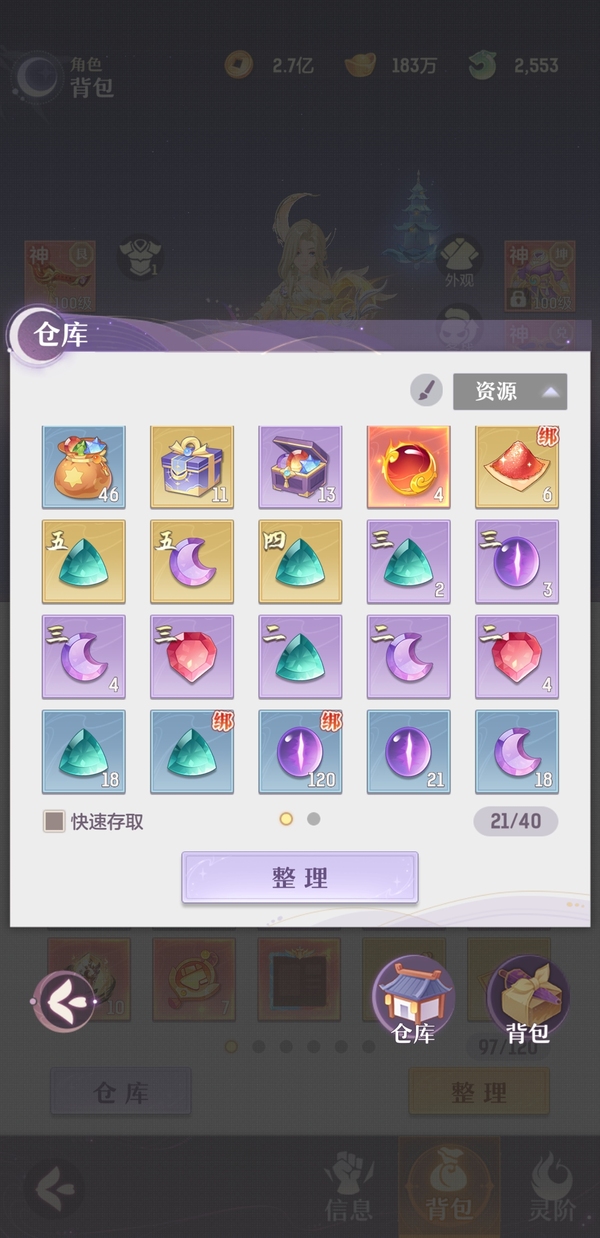Tap the round back arrow button
The width and height of the screenshot is (600, 1238).
(x=65, y=999)
